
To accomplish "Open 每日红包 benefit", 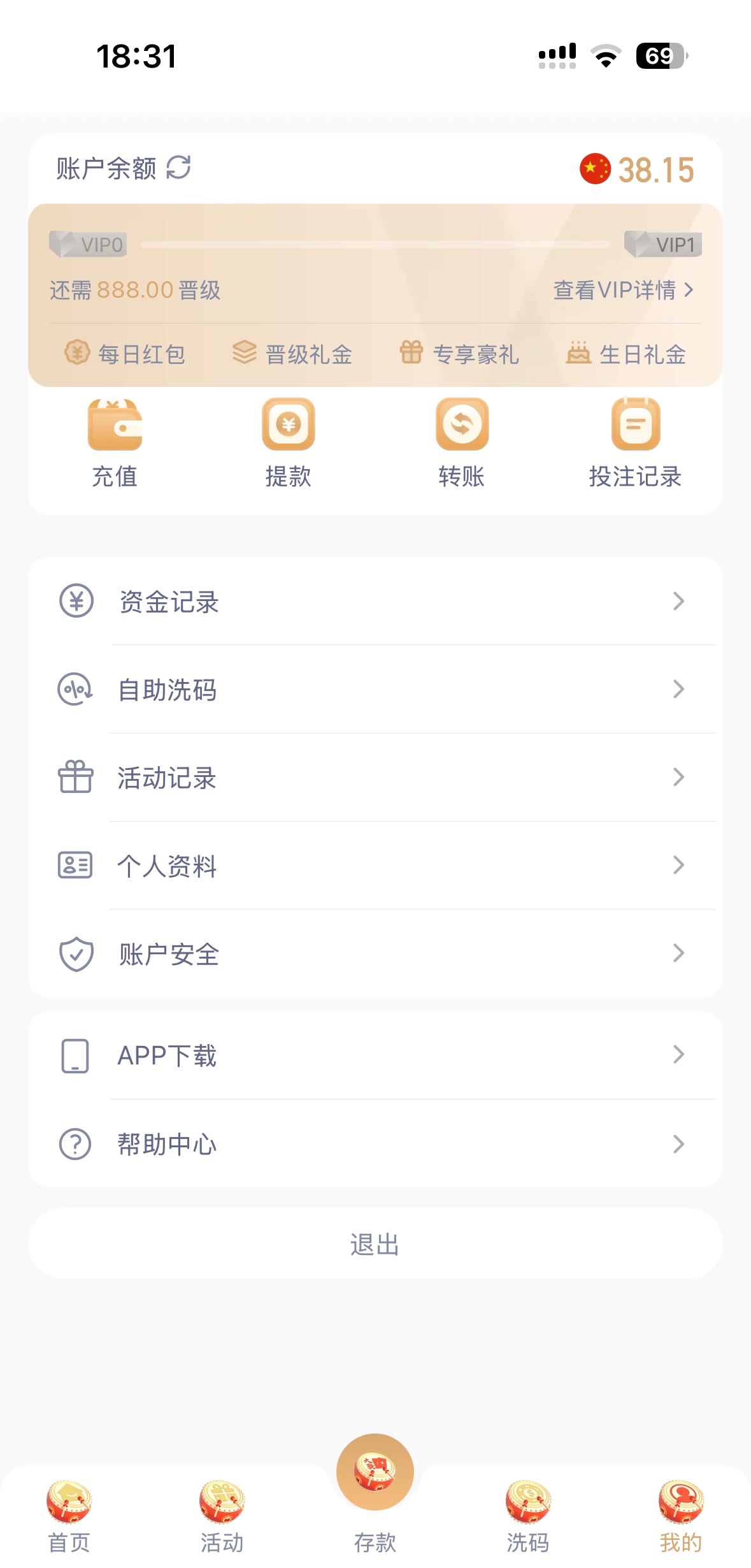I will (x=125, y=354).
